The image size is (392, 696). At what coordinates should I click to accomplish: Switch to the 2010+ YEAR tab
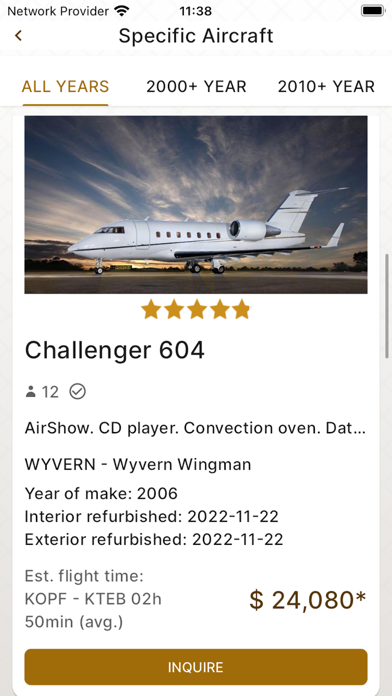tap(326, 87)
